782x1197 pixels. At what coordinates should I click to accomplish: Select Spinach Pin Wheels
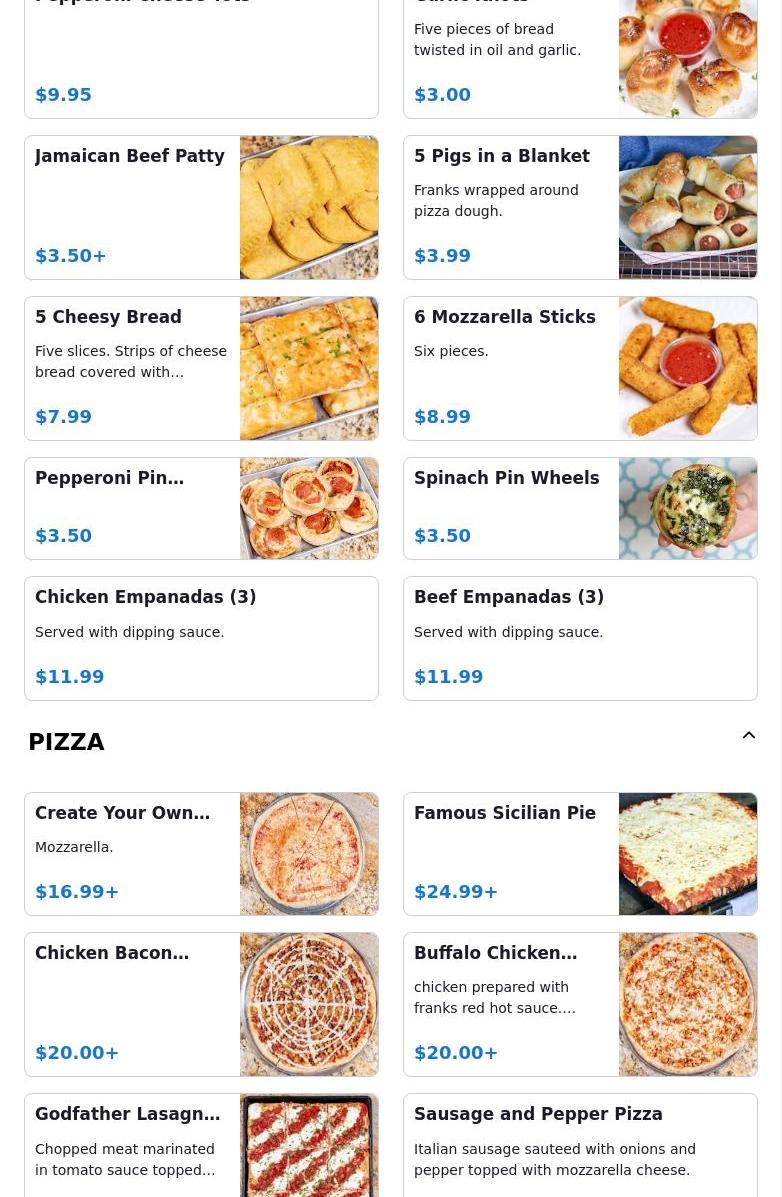pos(580,508)
